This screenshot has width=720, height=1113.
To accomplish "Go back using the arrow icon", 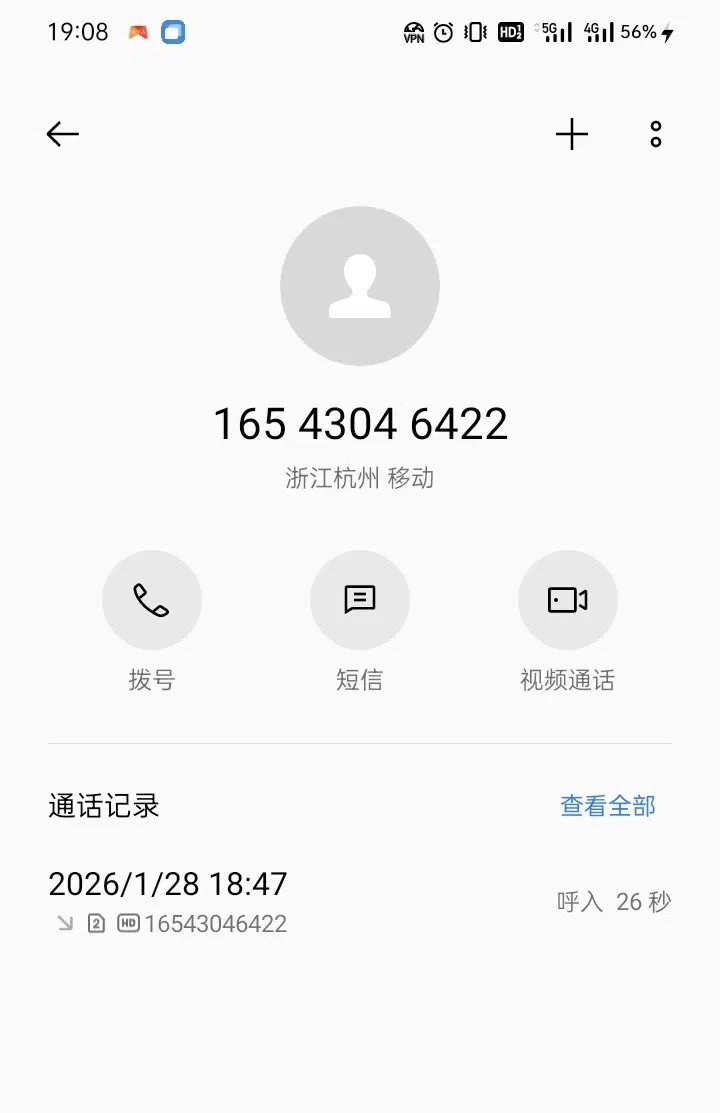I will 63,134.
